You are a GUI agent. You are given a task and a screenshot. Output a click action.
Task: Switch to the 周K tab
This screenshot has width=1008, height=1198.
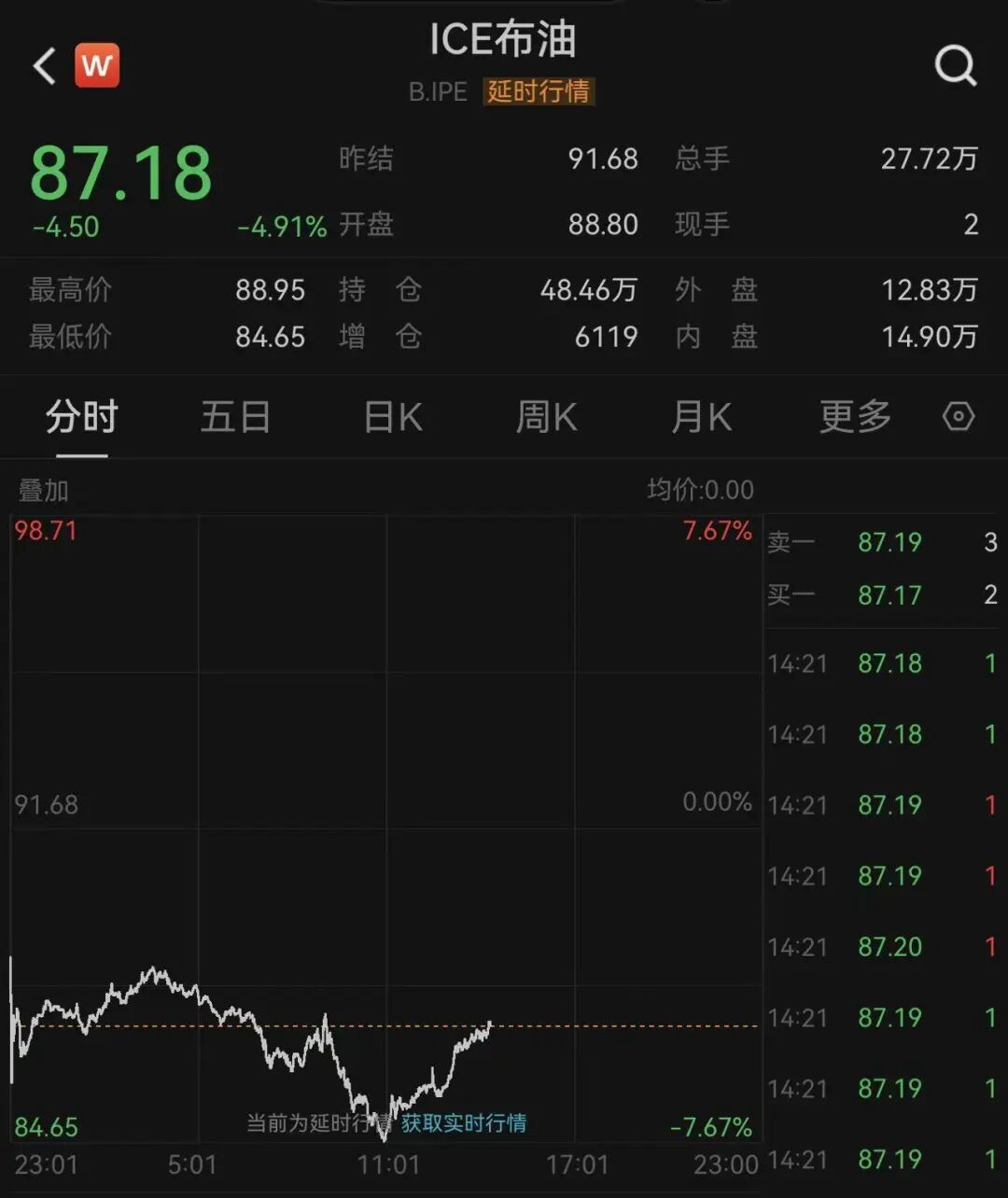click(x=547, y=417)
